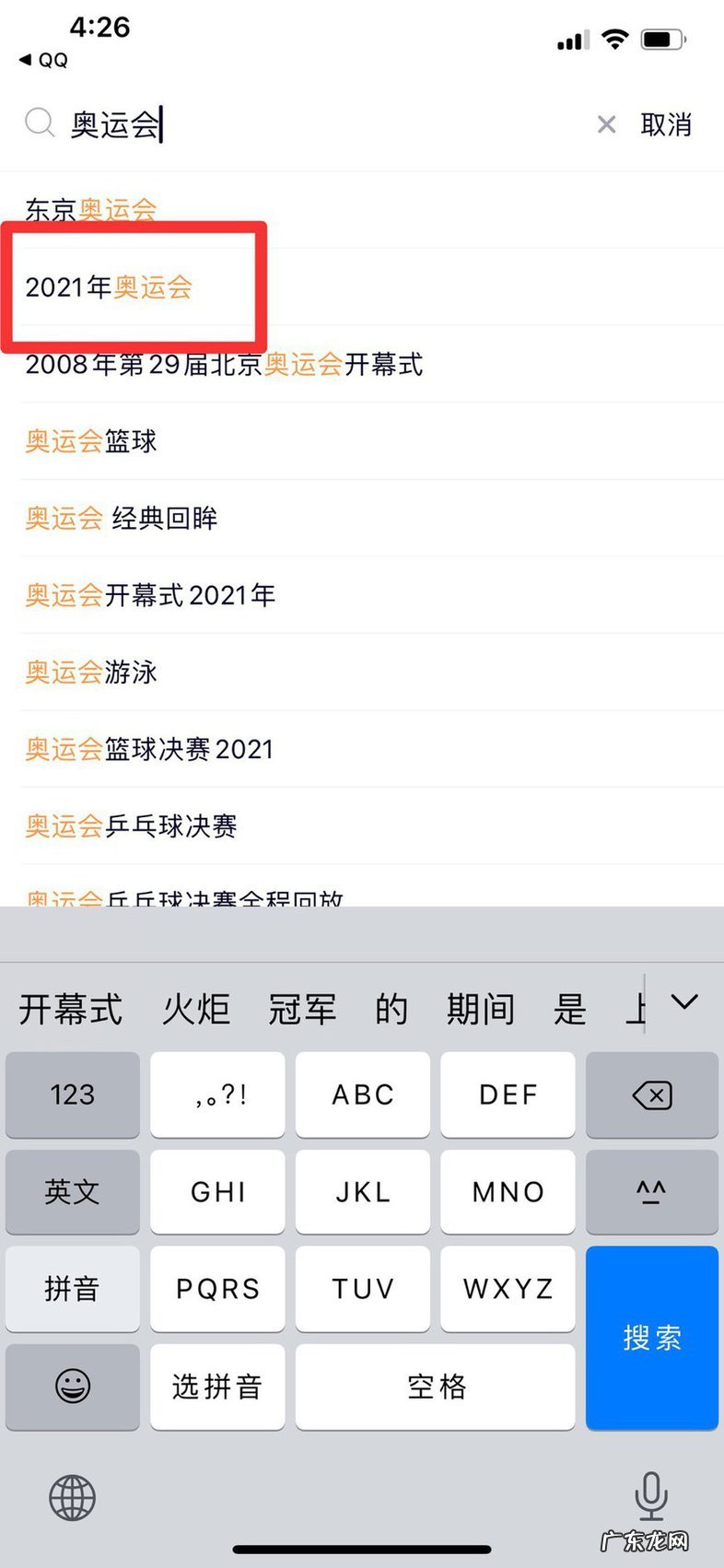
Task: Clear the search text with the X icon
Action: coord(605,124)
